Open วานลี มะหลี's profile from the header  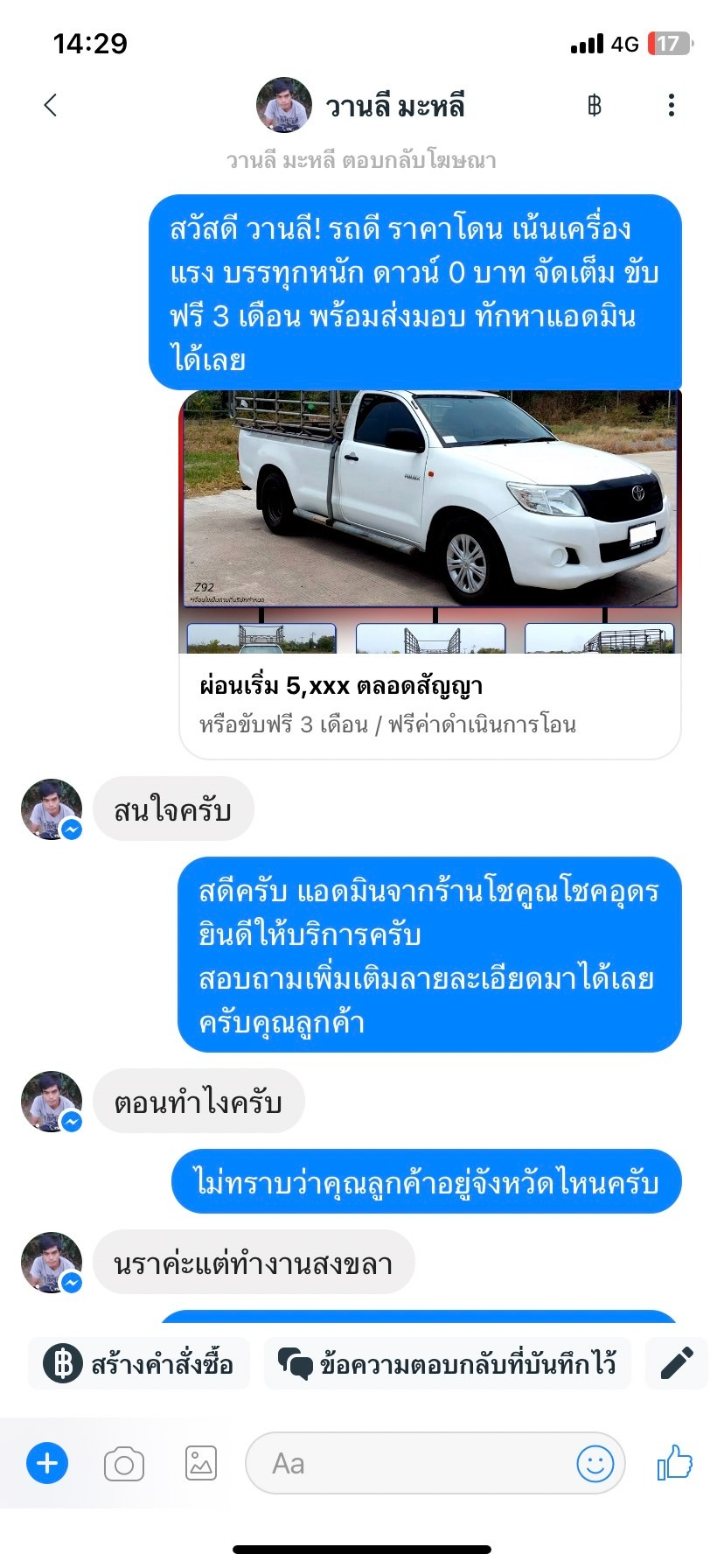click(x=361, y=106)
